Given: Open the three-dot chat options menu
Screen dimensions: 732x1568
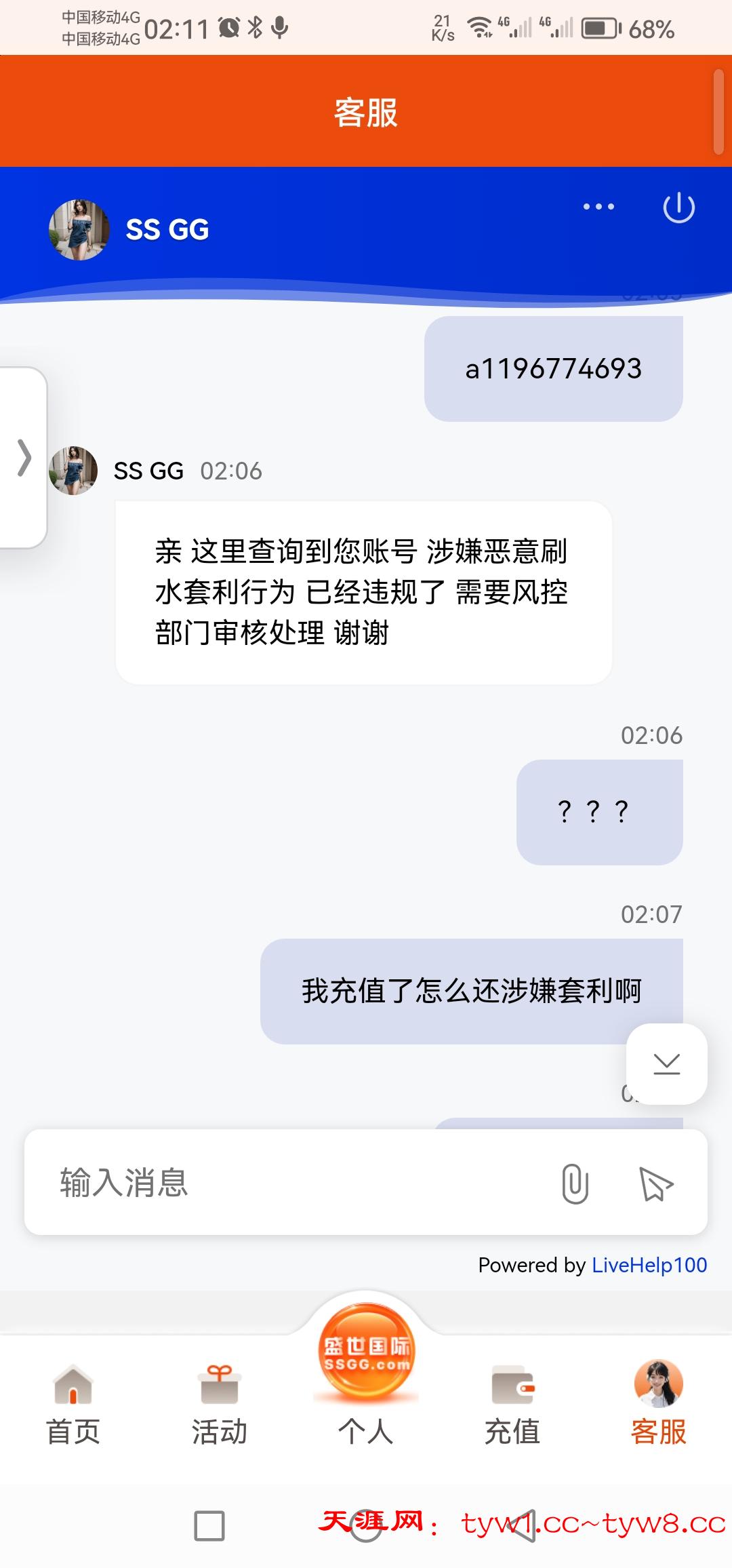Looking at the screenshot, I should click(x=598, y=207).
